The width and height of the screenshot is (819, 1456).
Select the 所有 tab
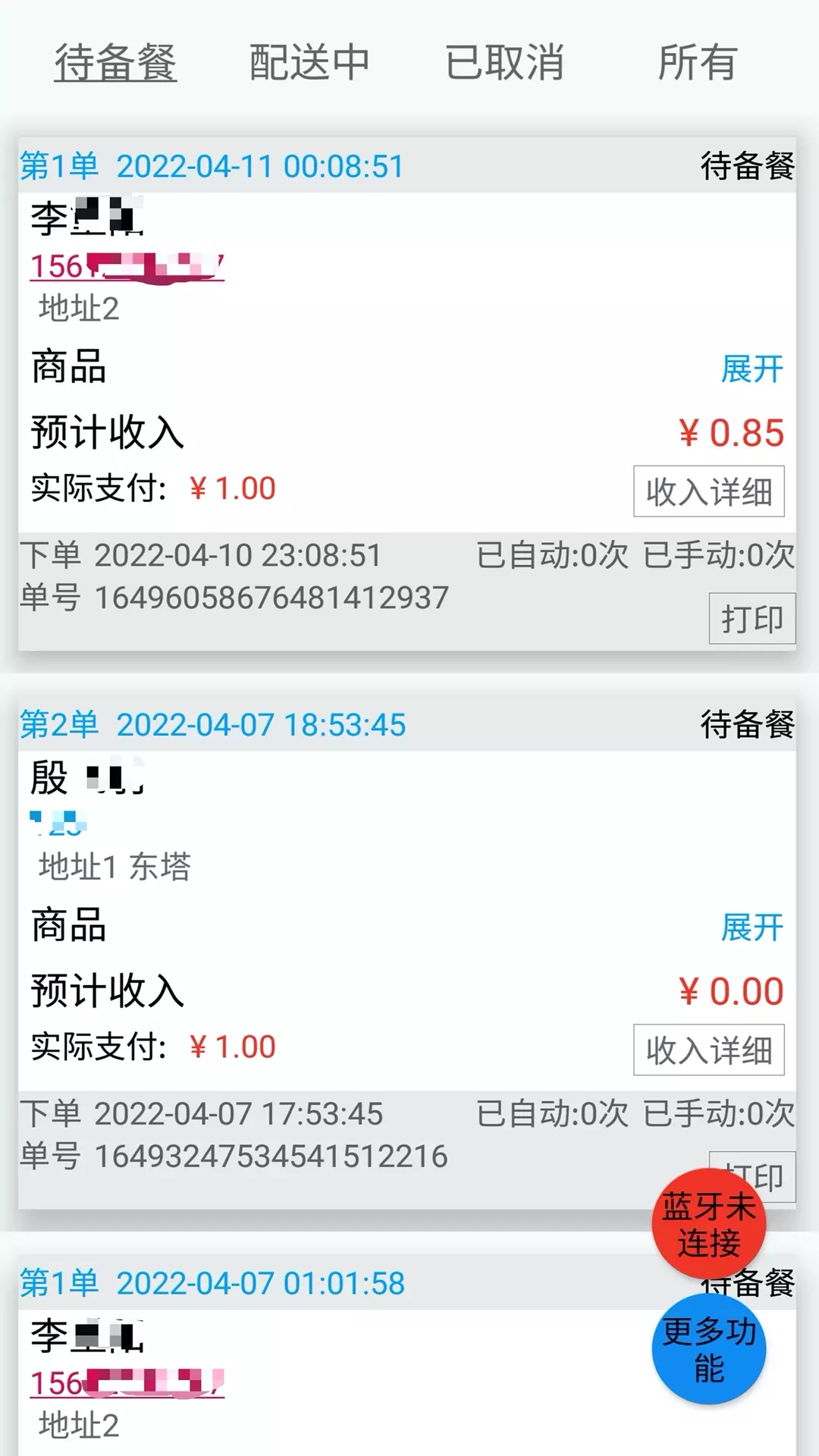(697, 62)
